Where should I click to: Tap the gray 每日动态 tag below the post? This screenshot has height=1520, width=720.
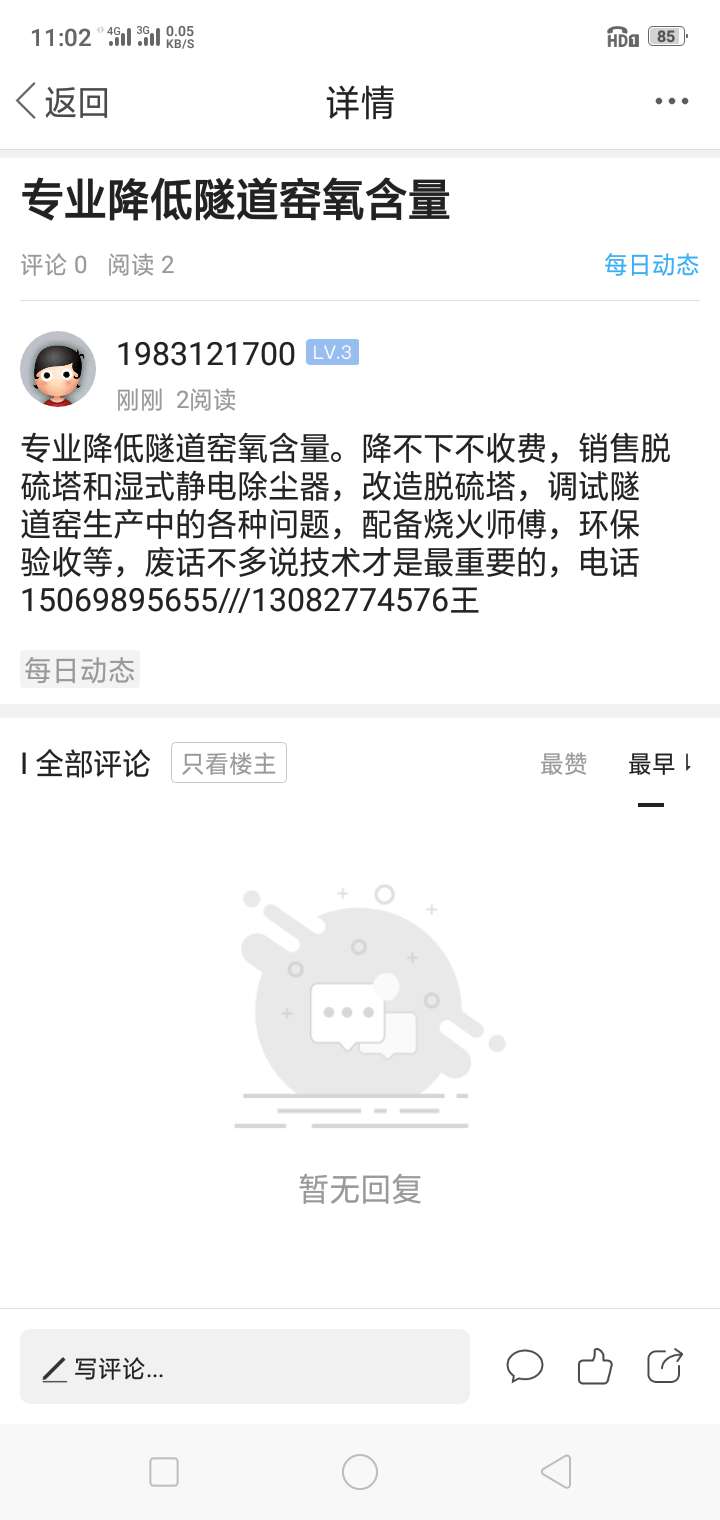80,669
